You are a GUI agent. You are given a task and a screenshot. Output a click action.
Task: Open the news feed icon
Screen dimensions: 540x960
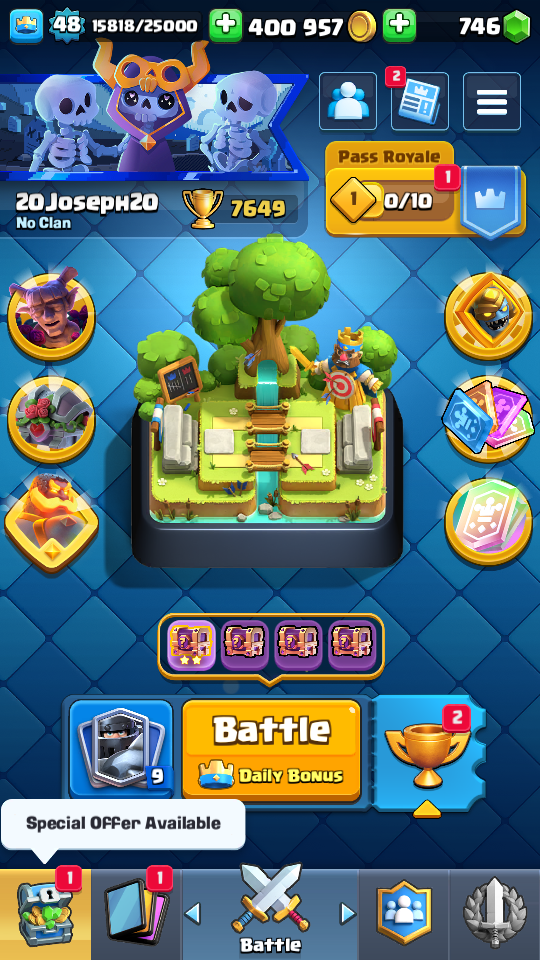(420, 102)
